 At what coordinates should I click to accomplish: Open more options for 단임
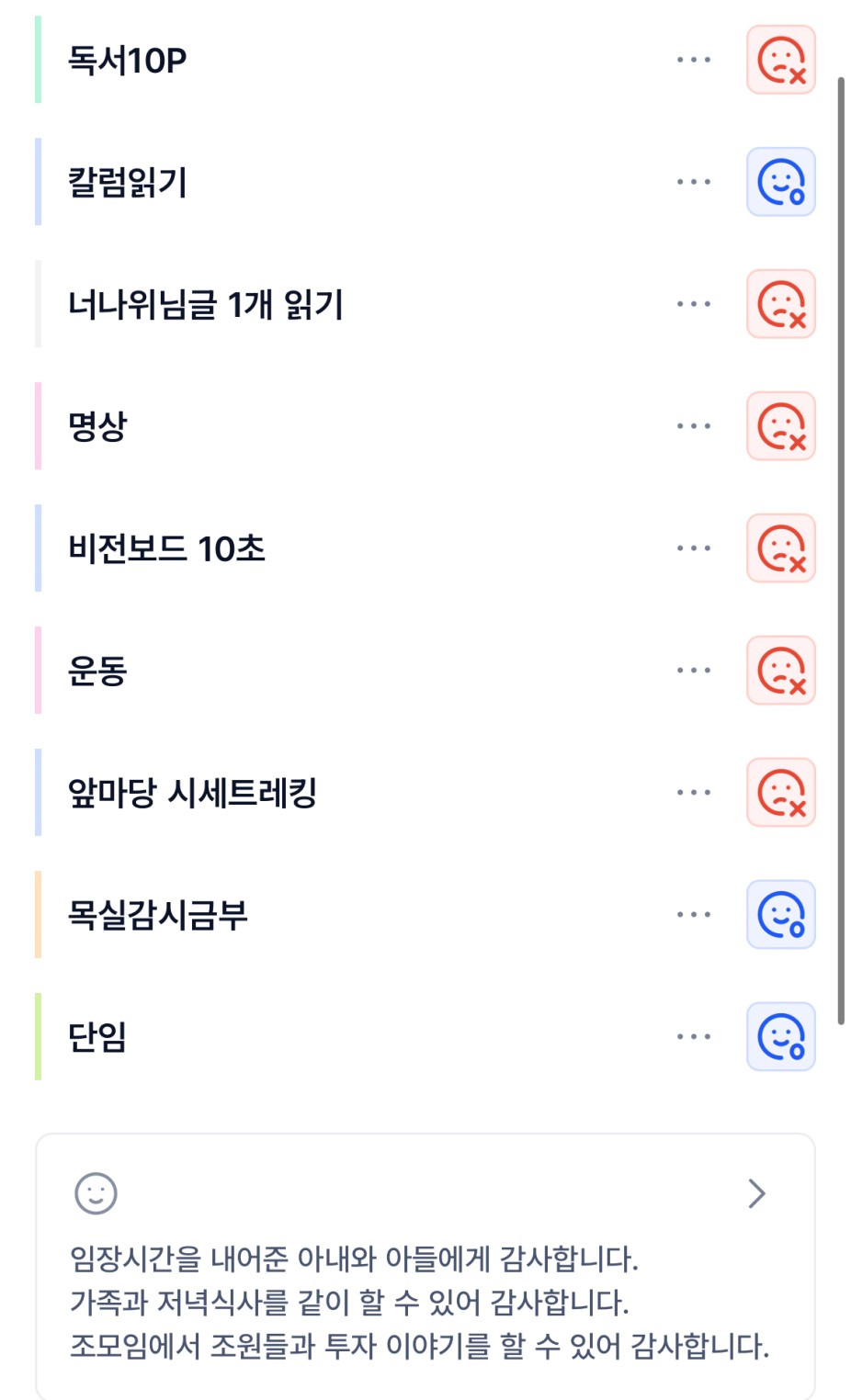(693, 1037)
